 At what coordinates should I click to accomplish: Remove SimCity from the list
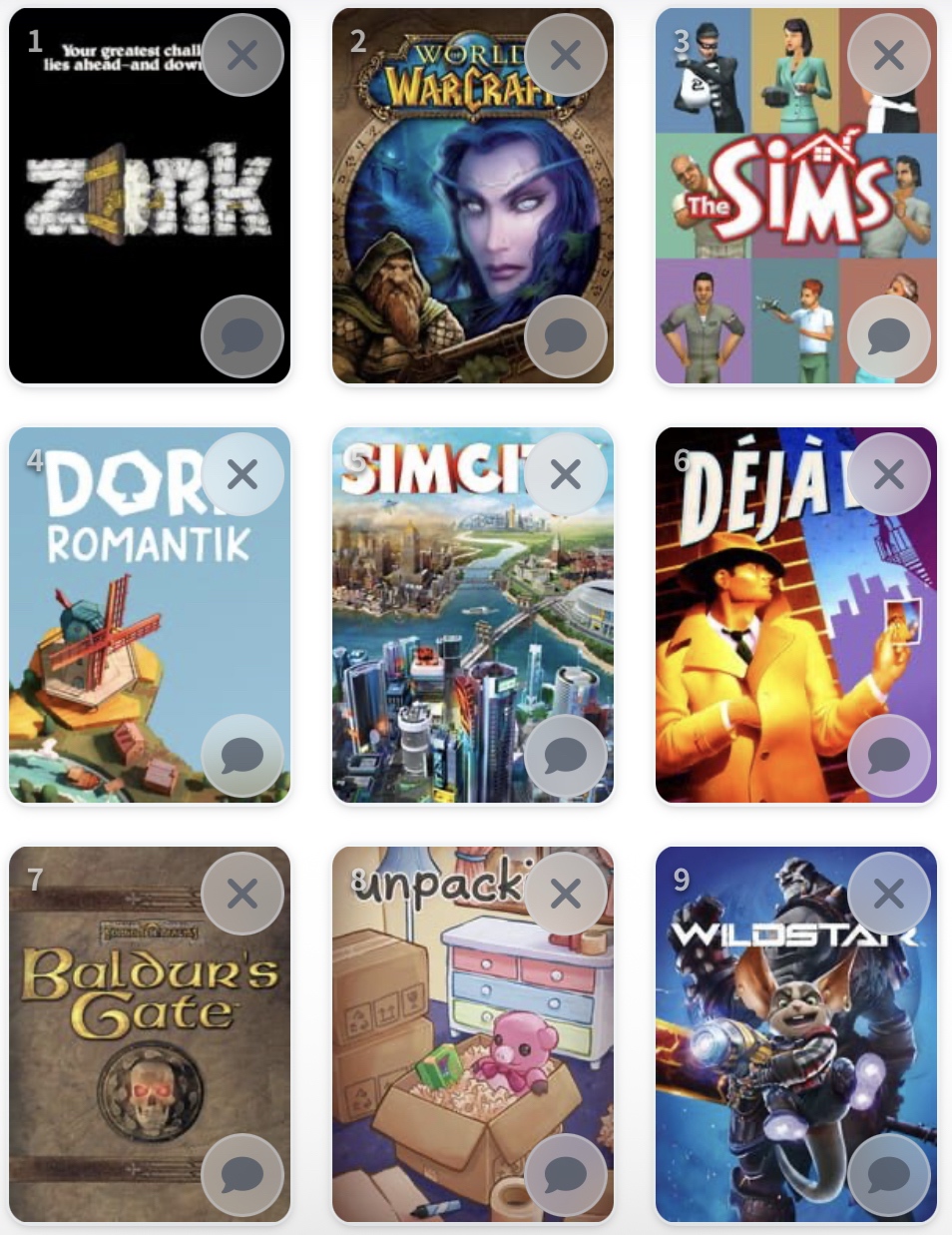click(x=566, y=474)
